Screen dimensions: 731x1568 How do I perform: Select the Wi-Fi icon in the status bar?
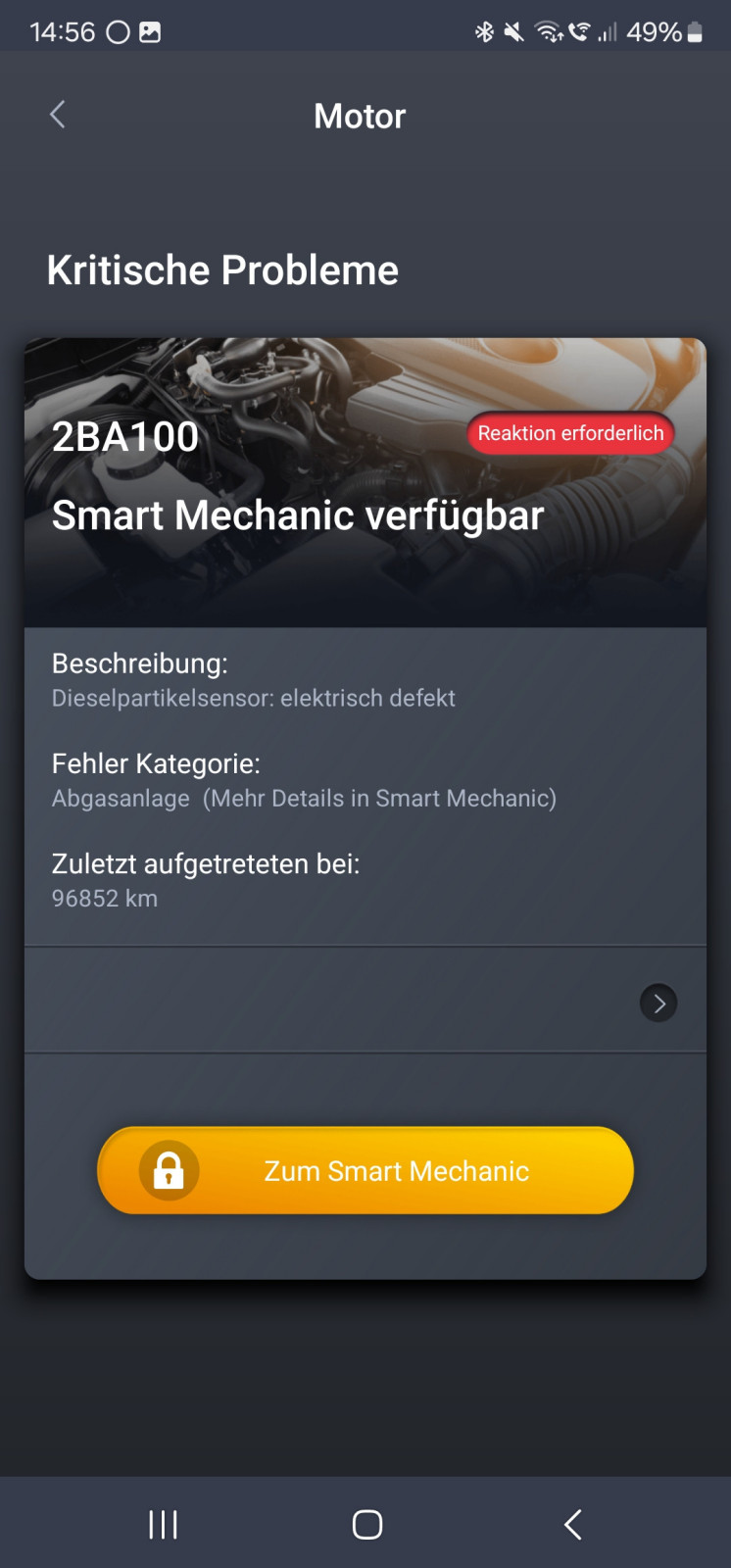tap(546, 29)
